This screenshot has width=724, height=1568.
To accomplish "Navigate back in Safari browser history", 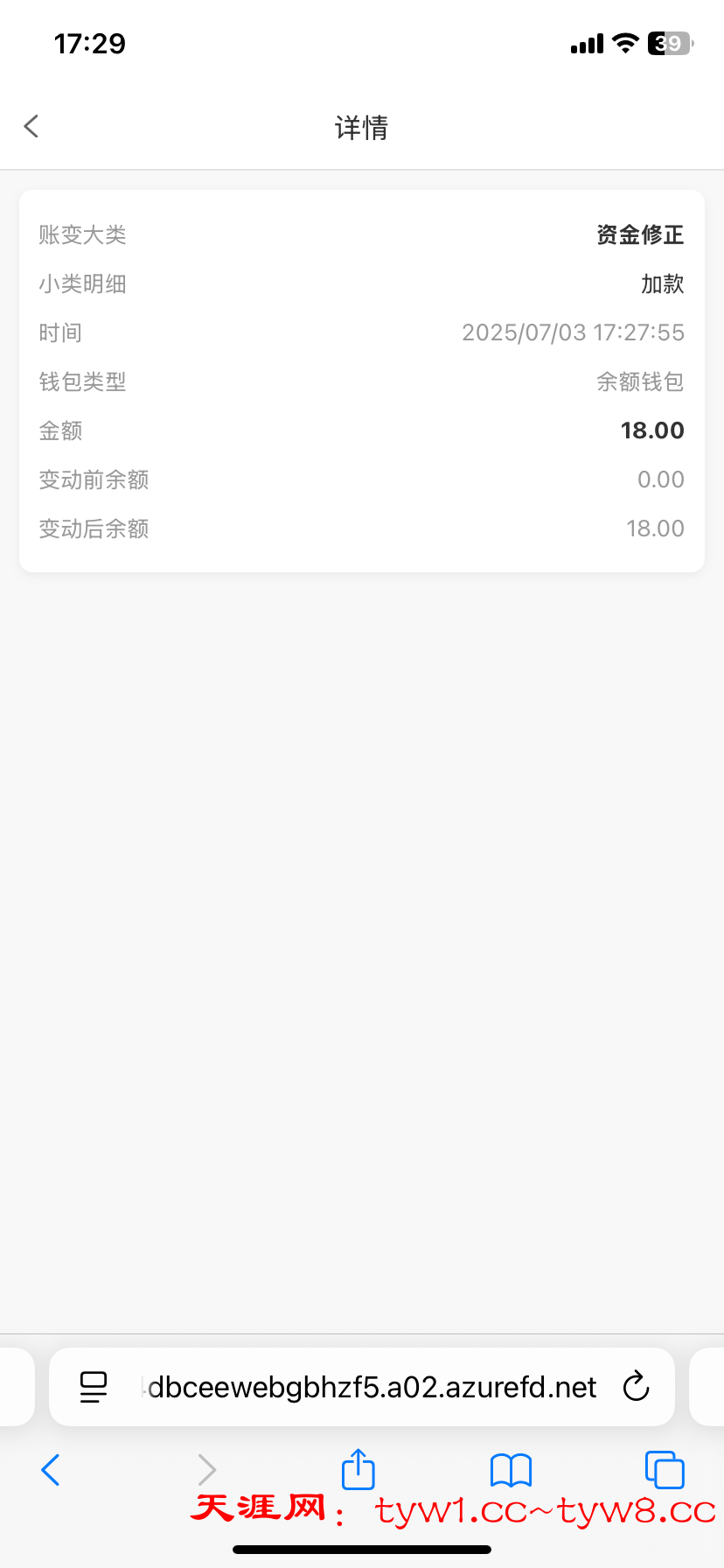I will pyautogui.click(x=51, y=1470).
